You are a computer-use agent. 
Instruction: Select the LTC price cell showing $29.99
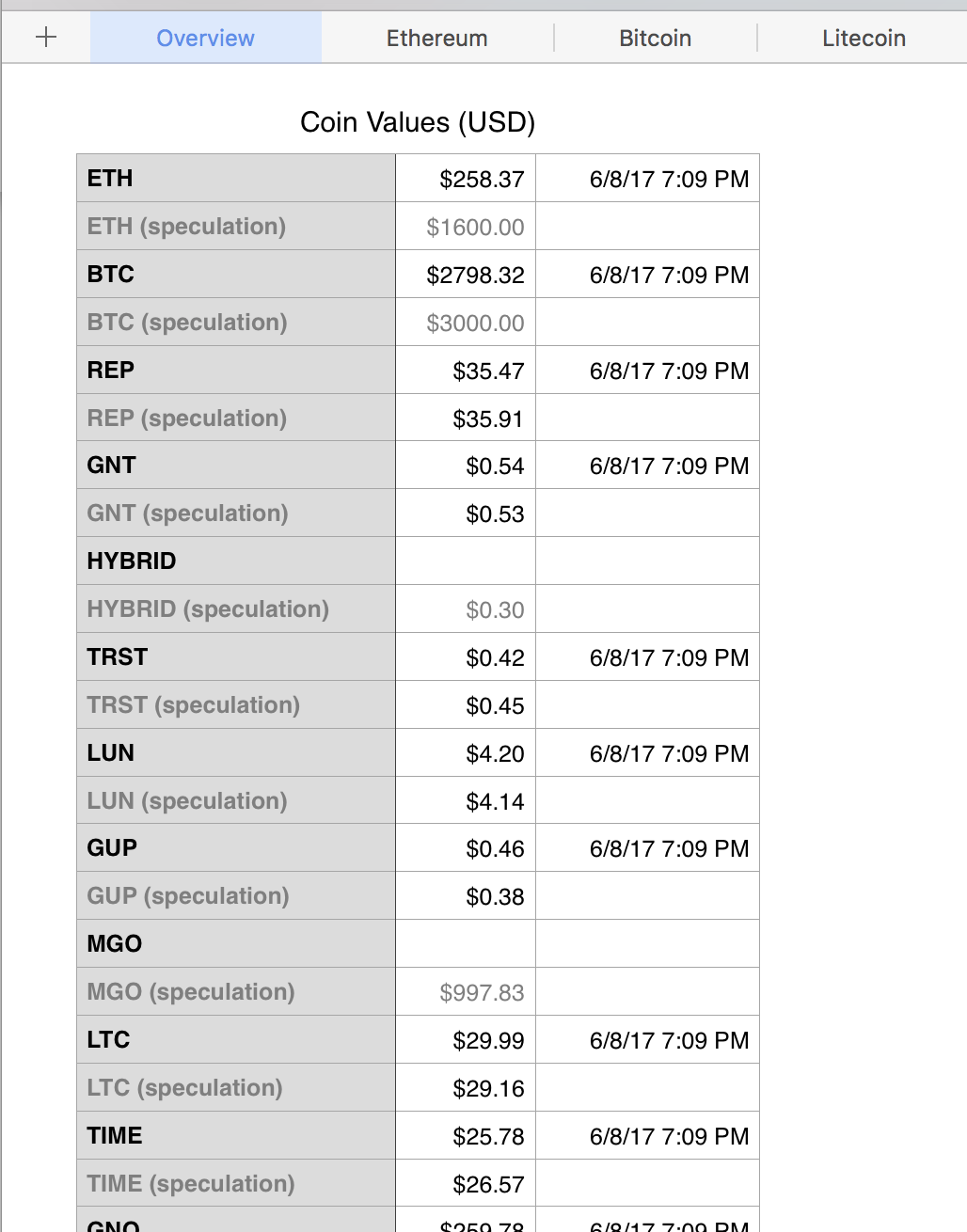pyautogui.click(x=465, y=1039)
